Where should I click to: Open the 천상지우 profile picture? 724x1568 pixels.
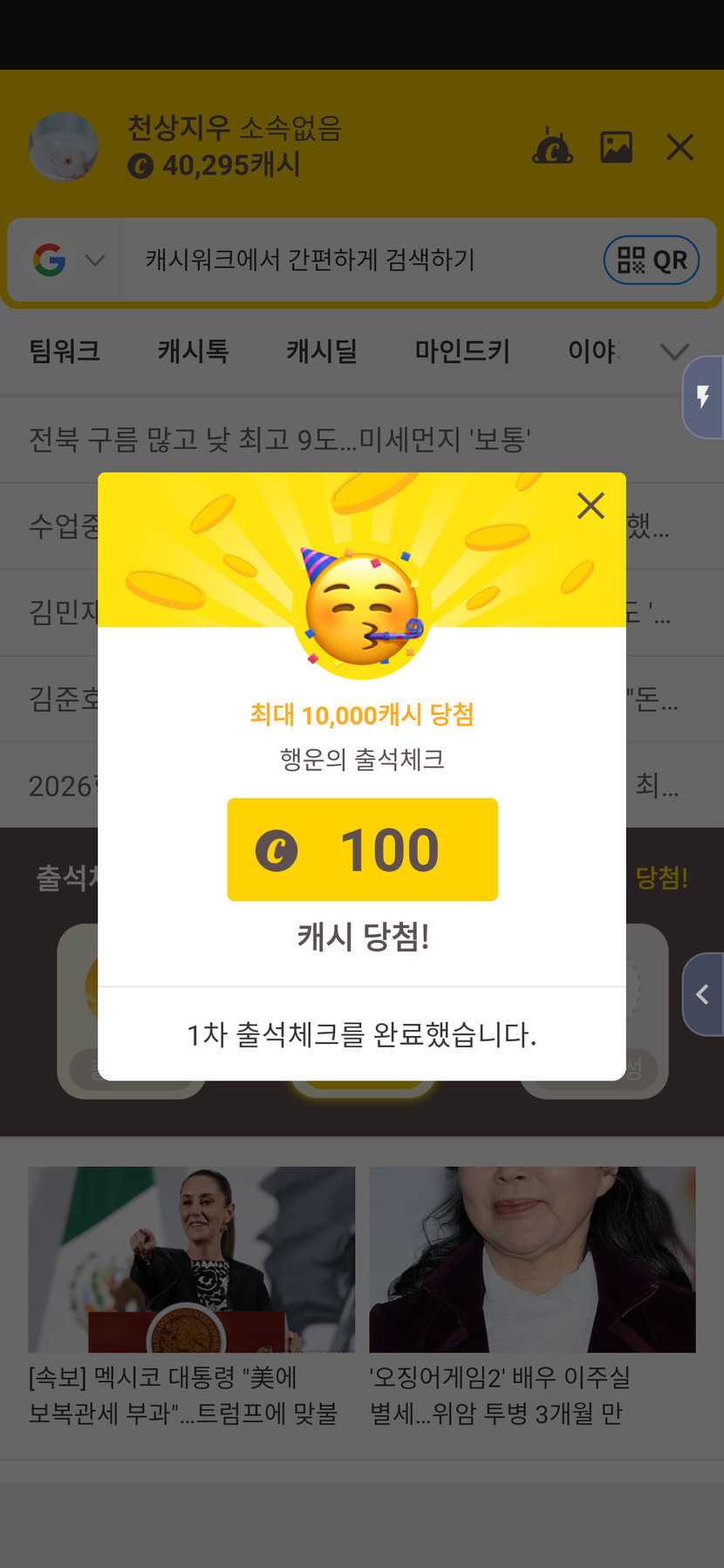(x=63, y=147)
